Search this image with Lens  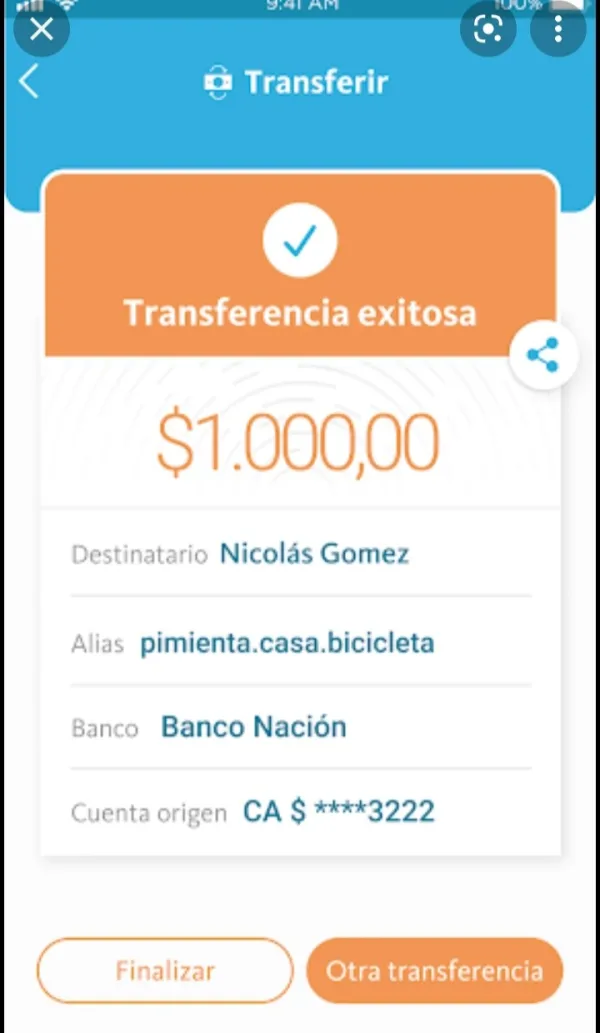(488, 29)
